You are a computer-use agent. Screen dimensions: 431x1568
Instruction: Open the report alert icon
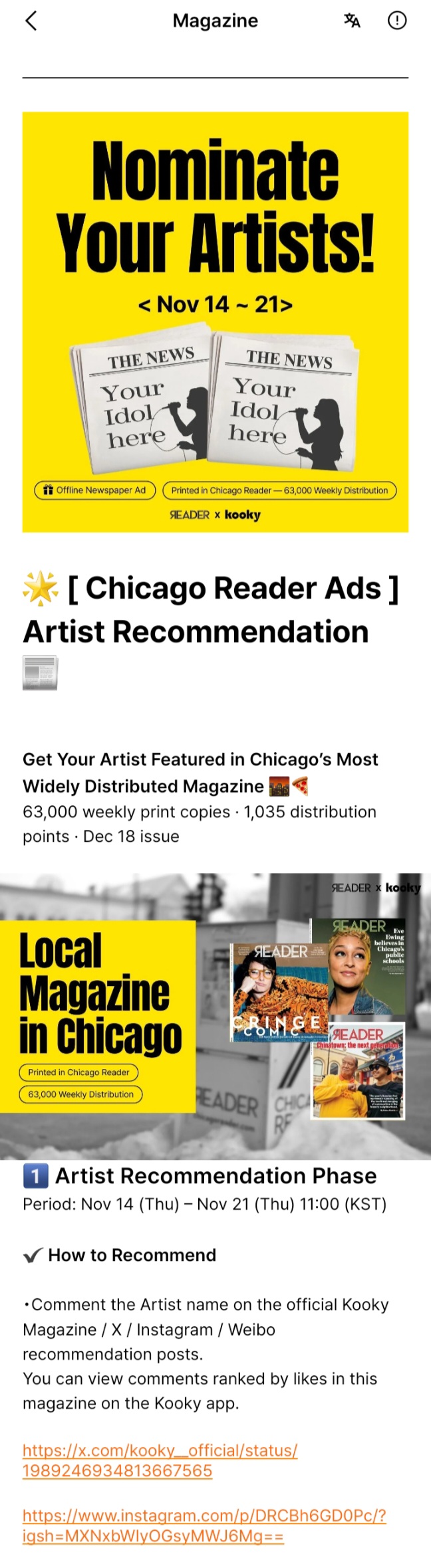[x=397, y=21]
